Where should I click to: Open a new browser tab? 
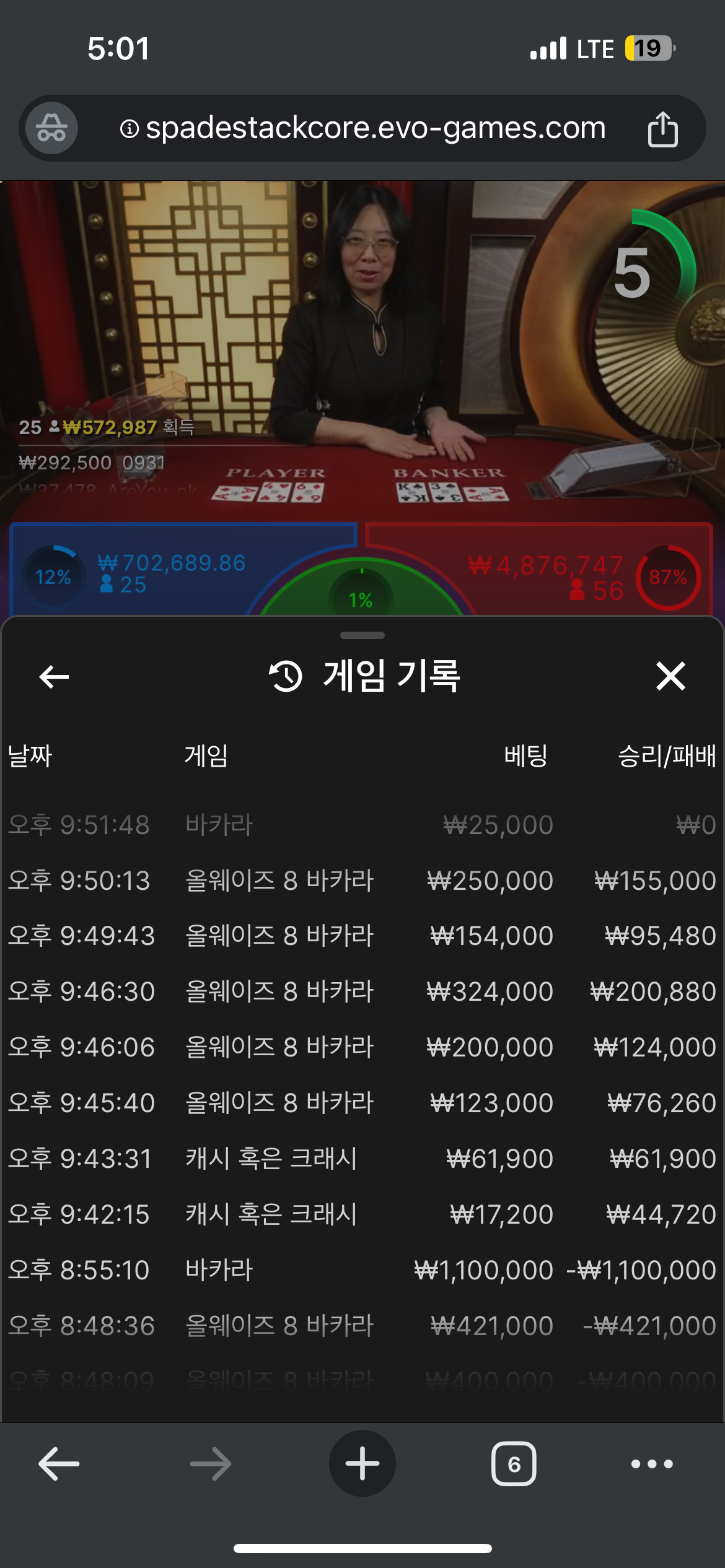coord(362,1463)
